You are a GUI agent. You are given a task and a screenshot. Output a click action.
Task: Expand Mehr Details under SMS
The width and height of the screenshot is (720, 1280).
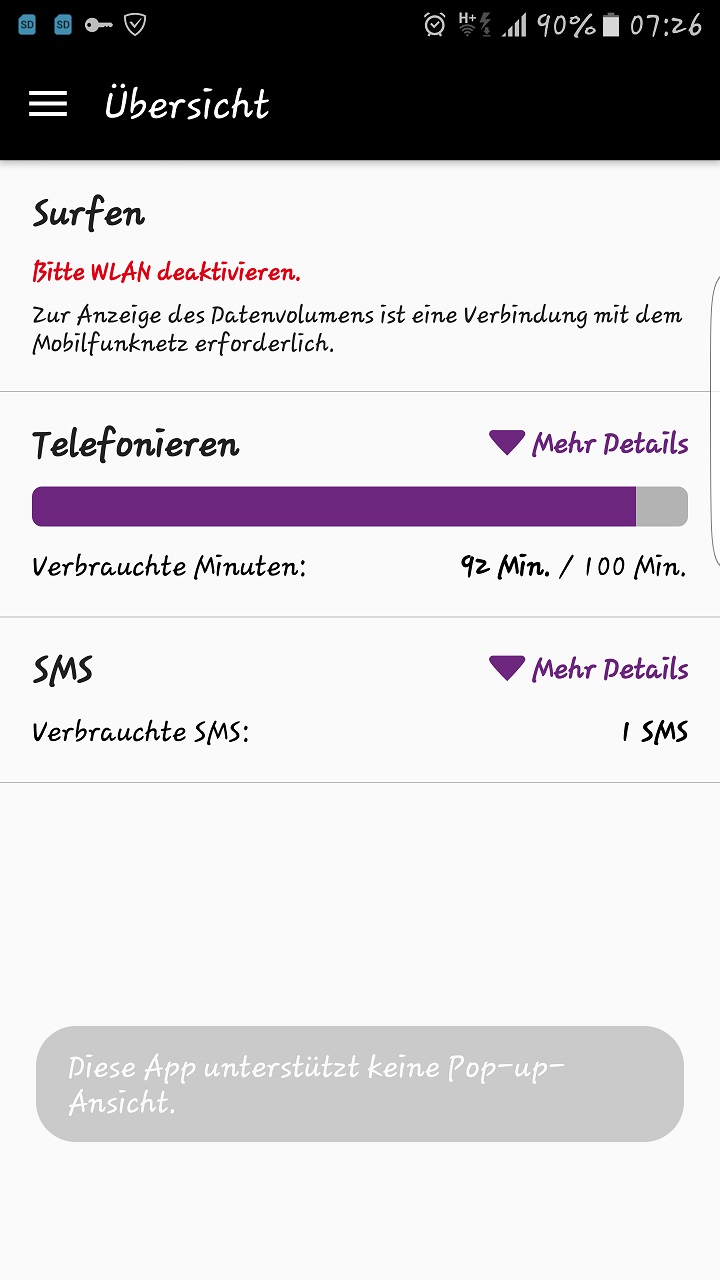(x=589, y=668)
